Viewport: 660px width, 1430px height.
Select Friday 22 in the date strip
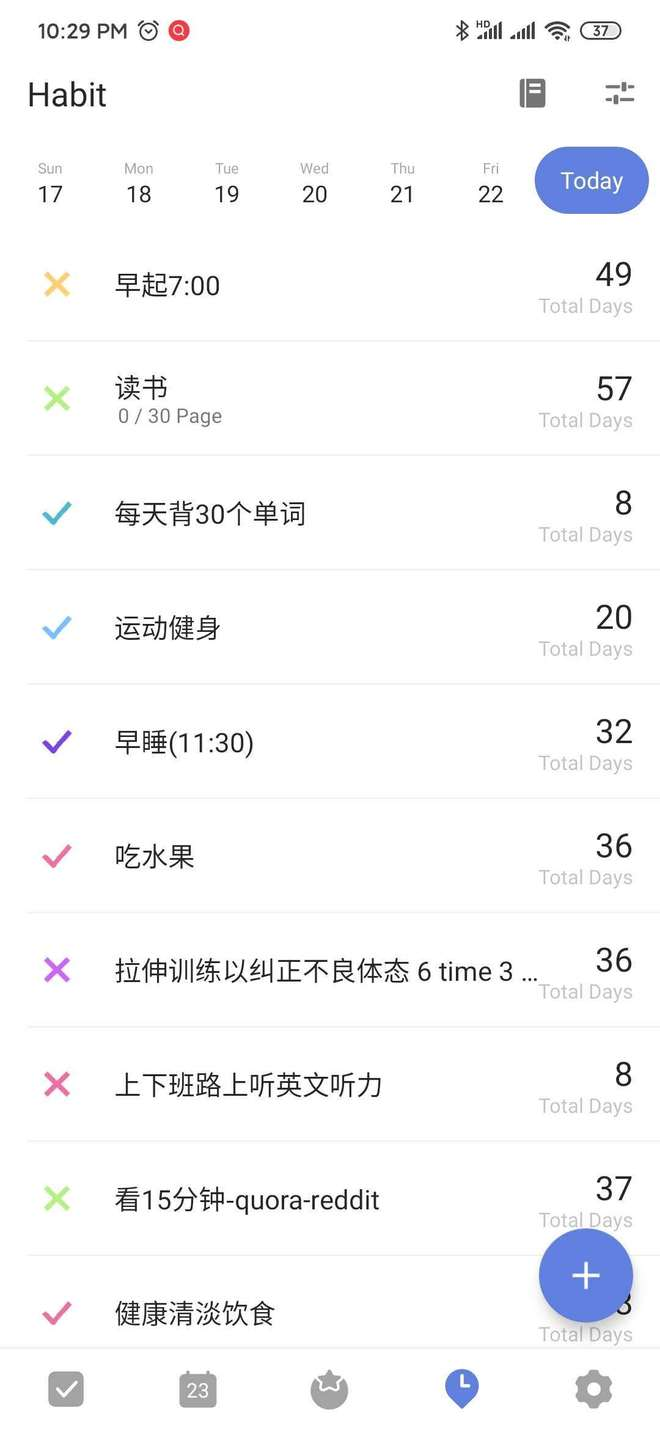pyautogui.click(x=490, y=183)
